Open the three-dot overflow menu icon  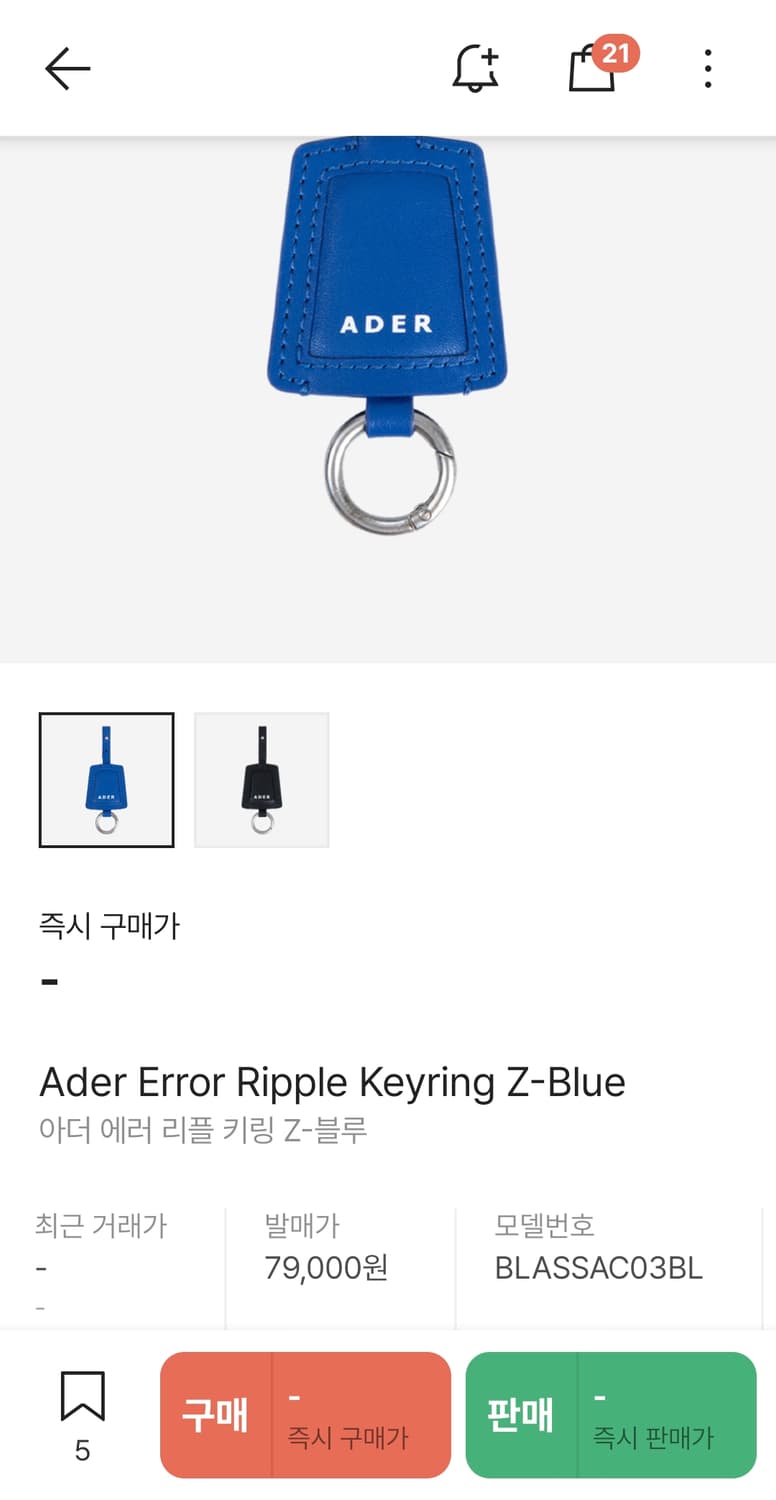click(708, 67)
